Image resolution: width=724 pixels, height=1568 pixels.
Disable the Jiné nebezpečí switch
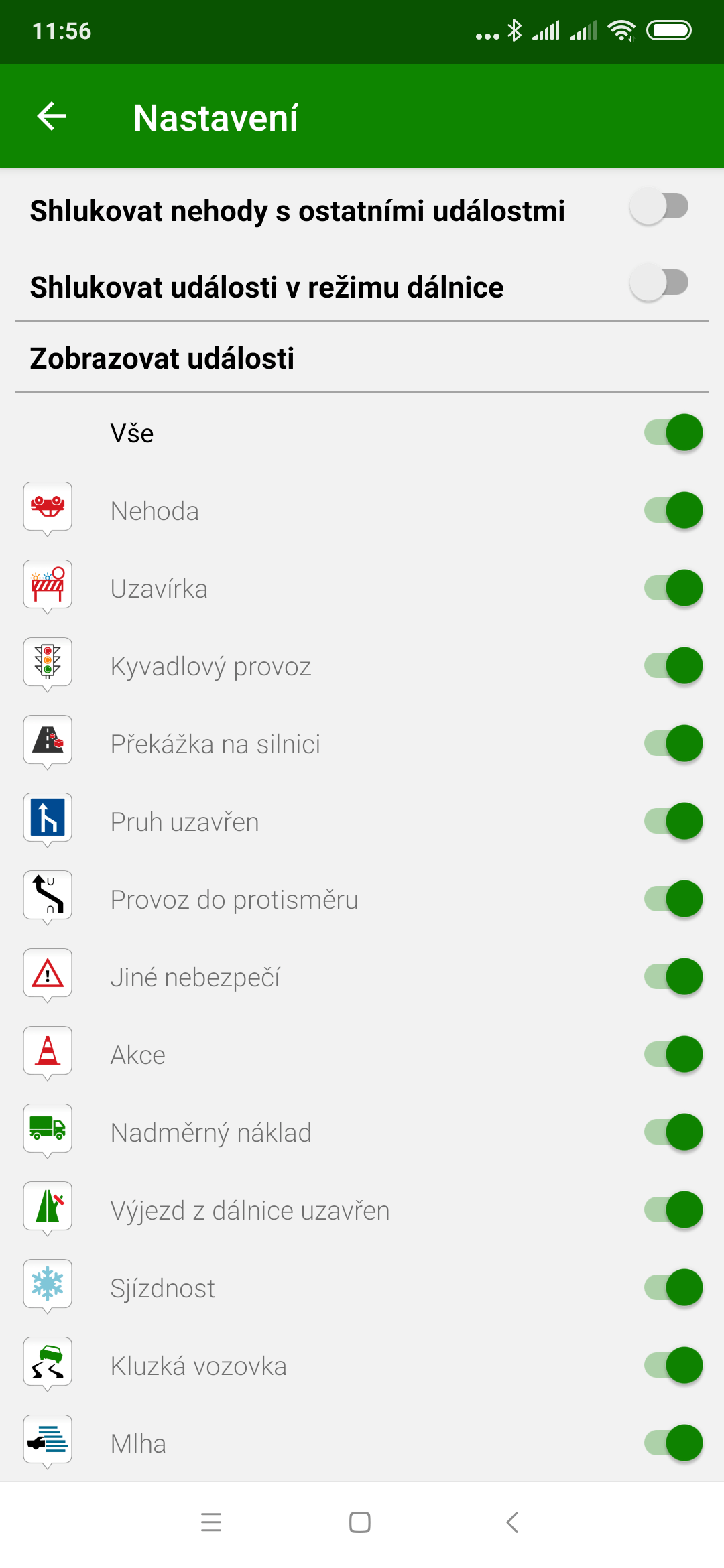click(x=673, y=976)
